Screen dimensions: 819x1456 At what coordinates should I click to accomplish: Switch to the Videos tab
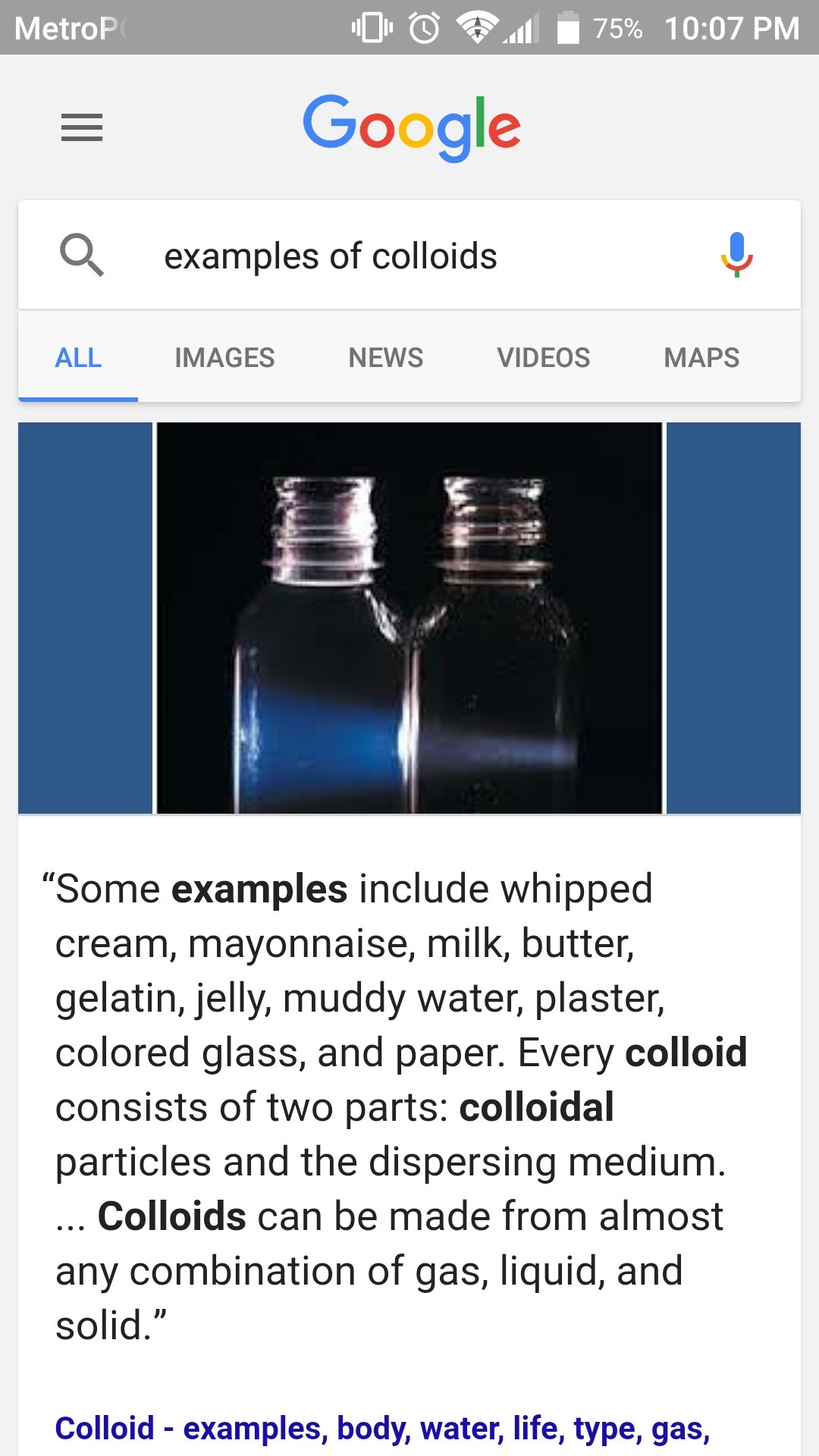click(x=543, y=358)
